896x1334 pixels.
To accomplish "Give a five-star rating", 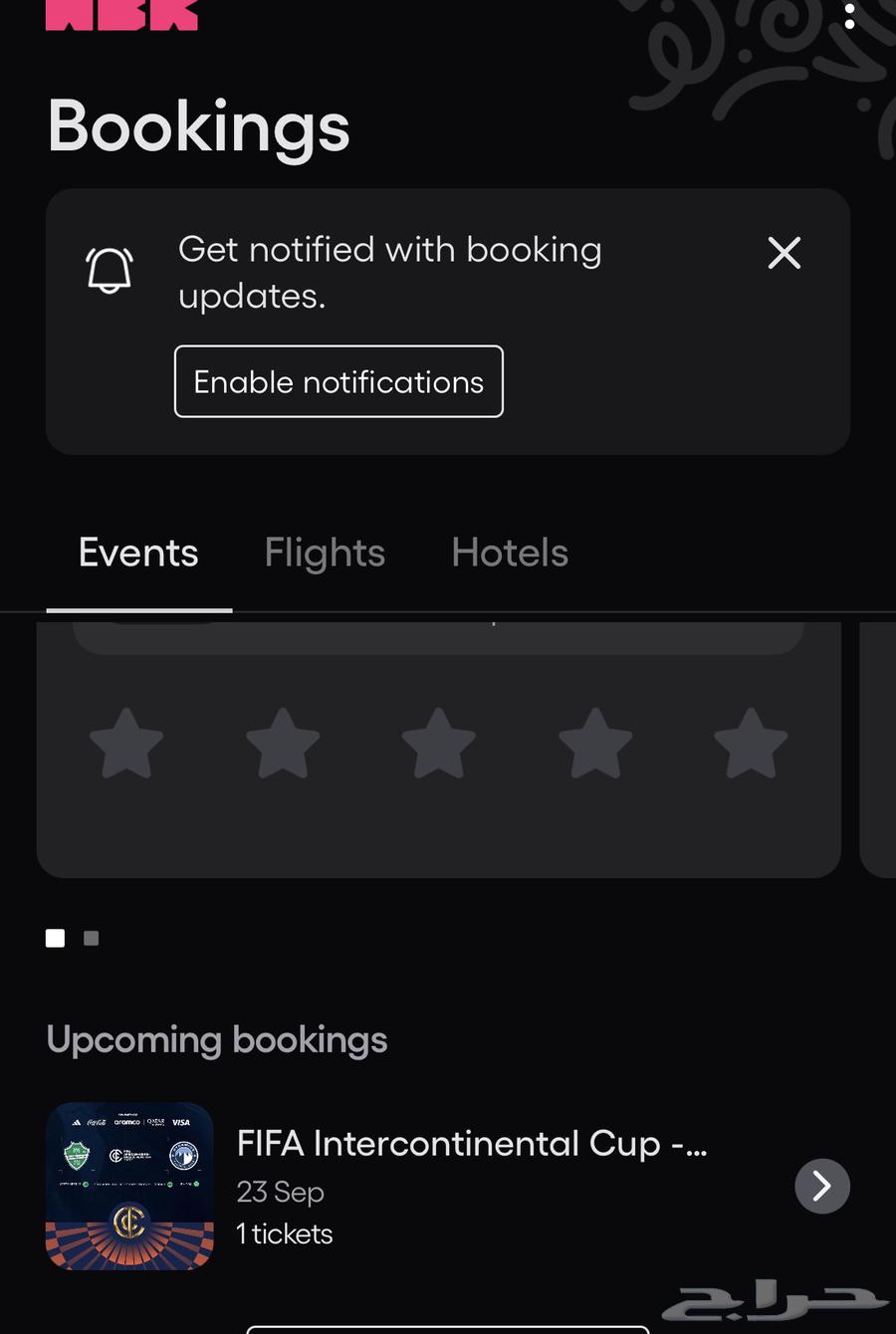I will (x=751, y=743).
